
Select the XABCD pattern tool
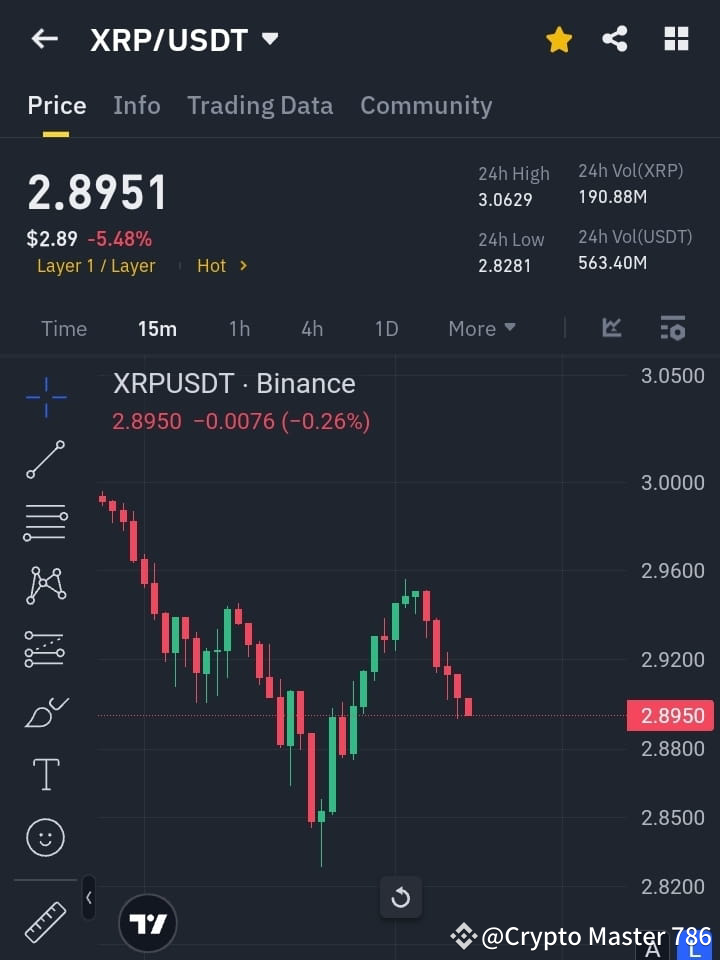coord(45,586)
